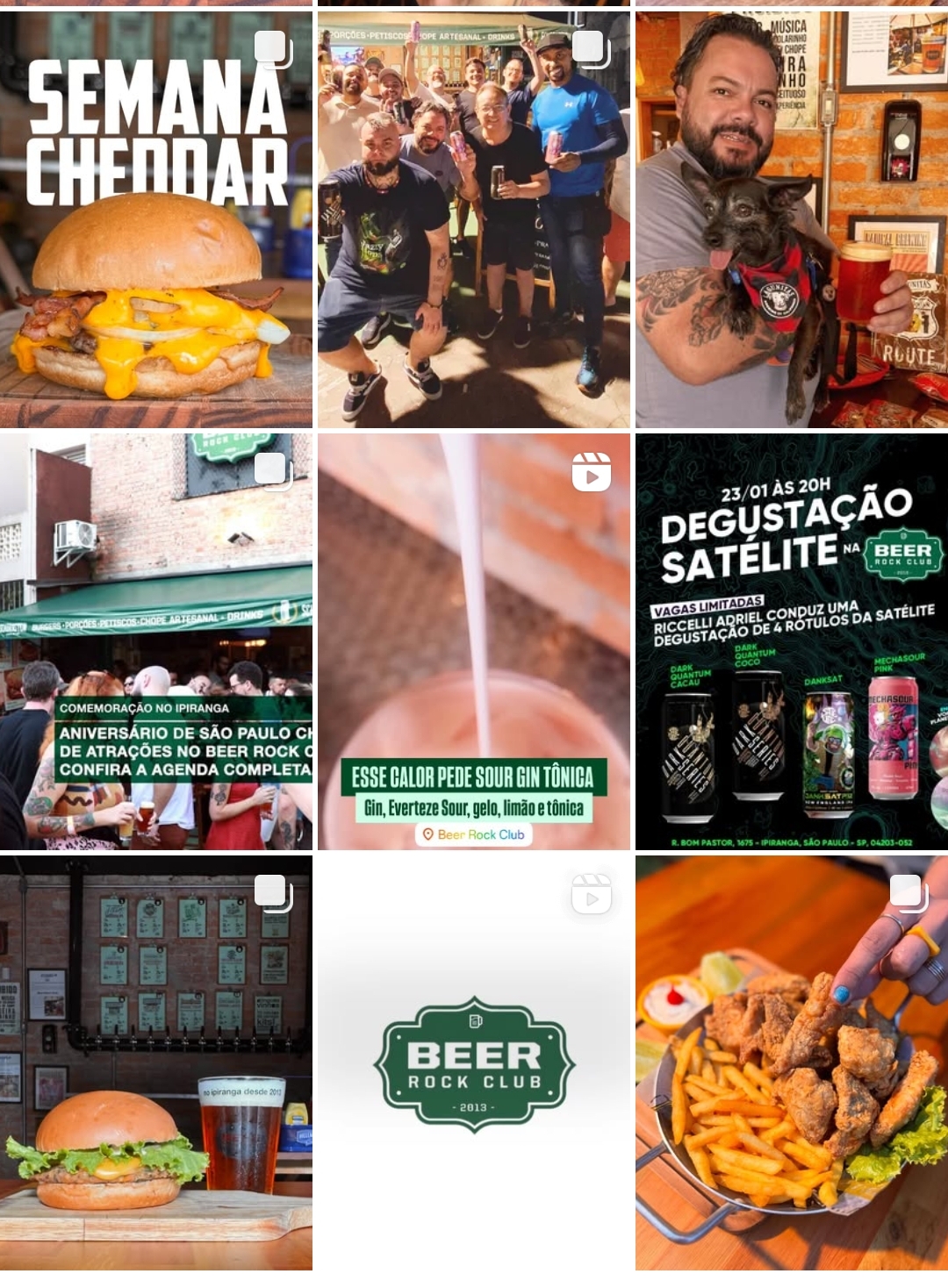948x1288 pixels.
Task: Open the post of man holding dog
Action: click(791, 219)
